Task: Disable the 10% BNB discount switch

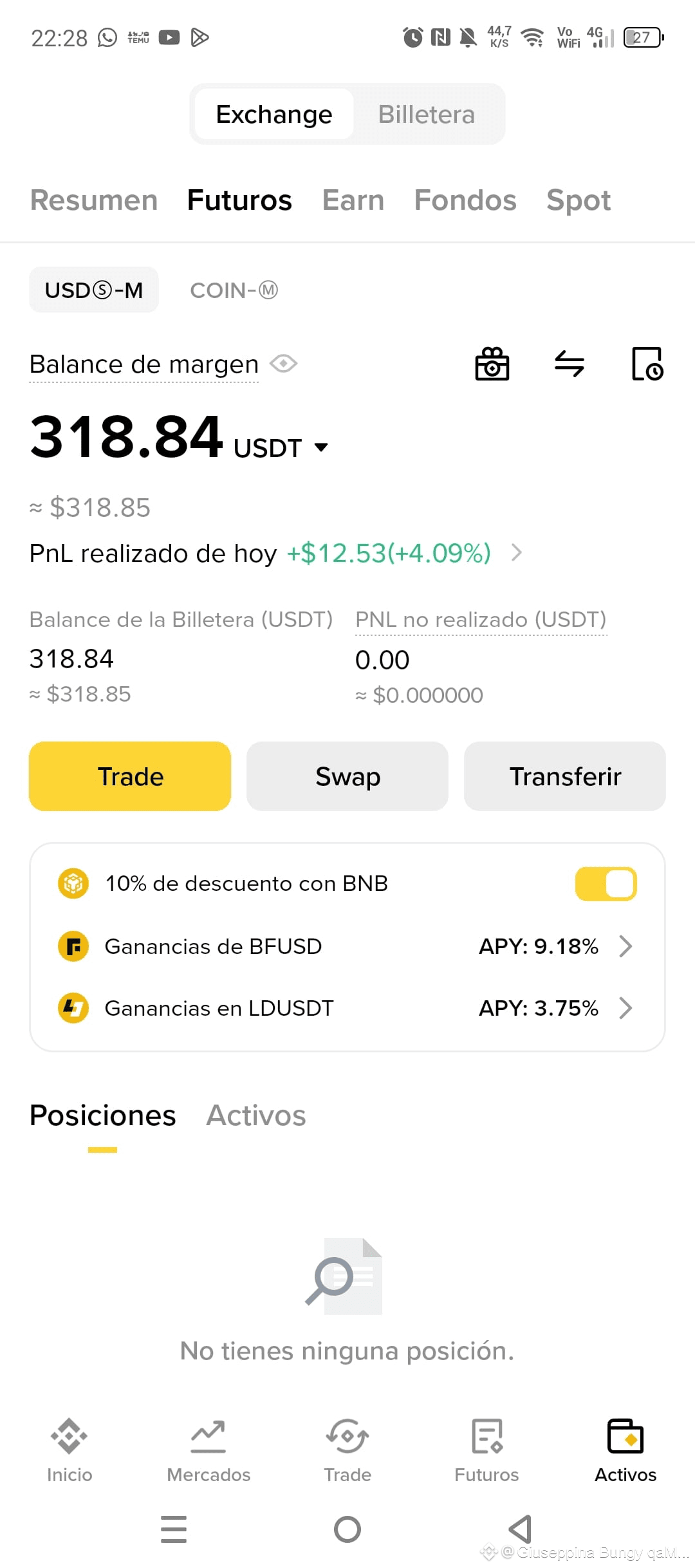Action: (x=606, y=884)
